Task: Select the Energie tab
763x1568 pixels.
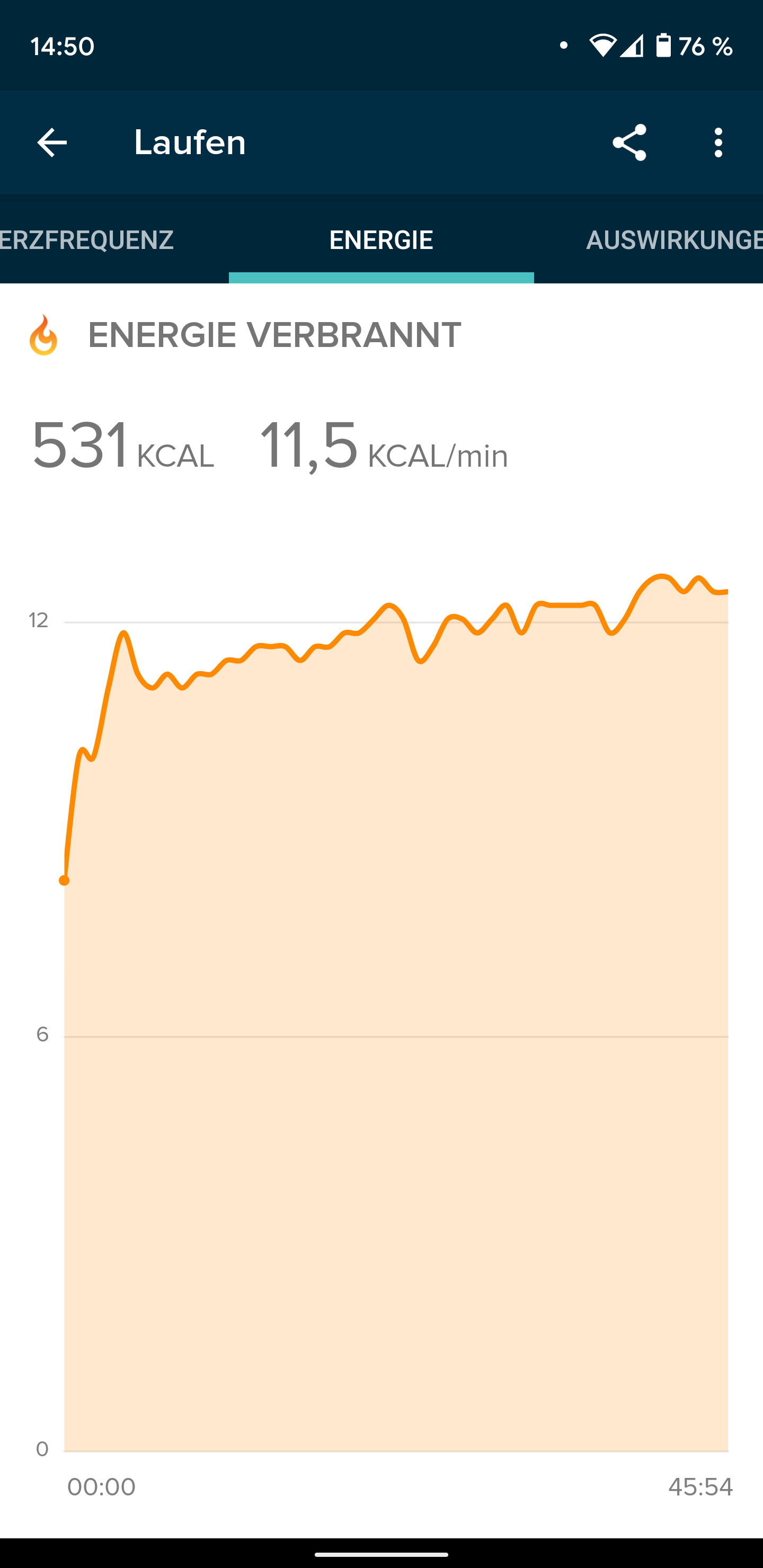Action: tap(381, 240)
